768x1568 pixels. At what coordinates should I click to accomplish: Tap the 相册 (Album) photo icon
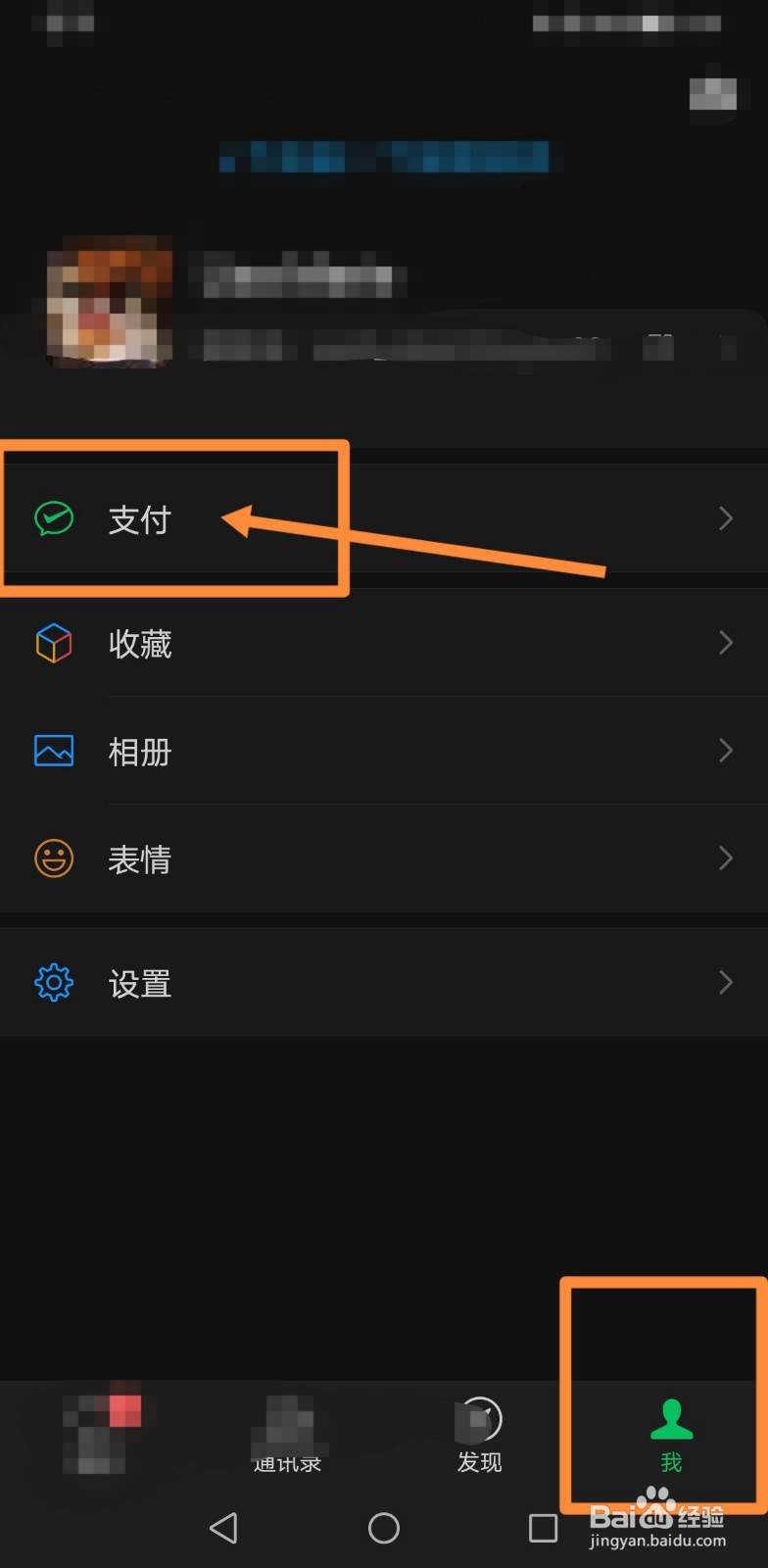53,751
